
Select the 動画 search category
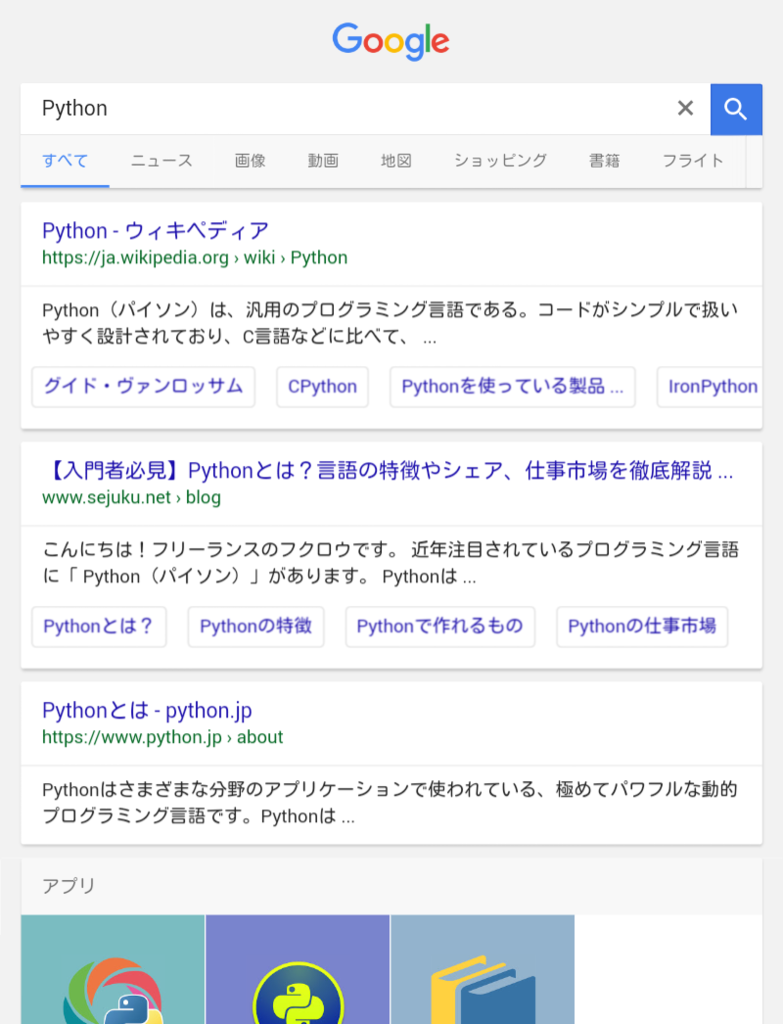(x=323, y=160)
